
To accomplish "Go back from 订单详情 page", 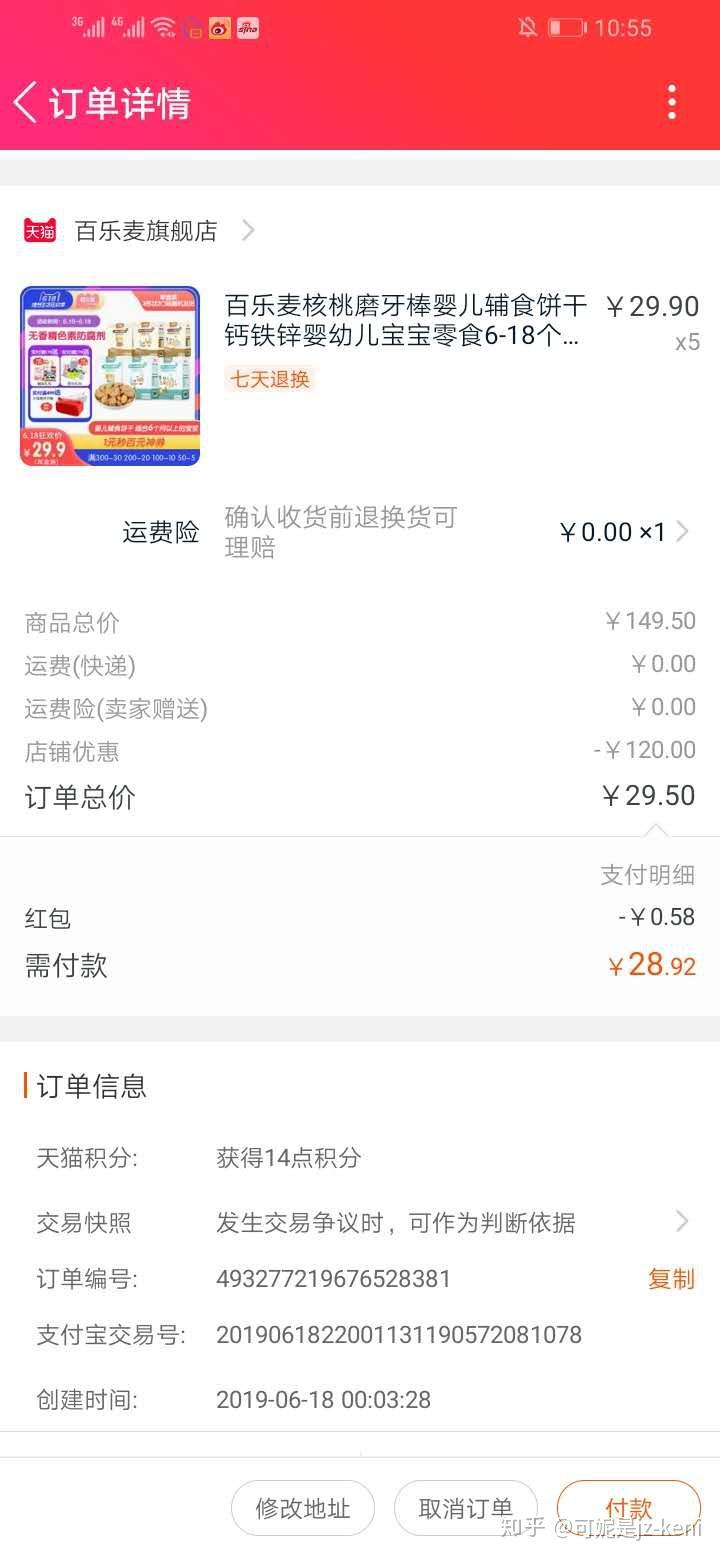I will click(x=26, y=103).
